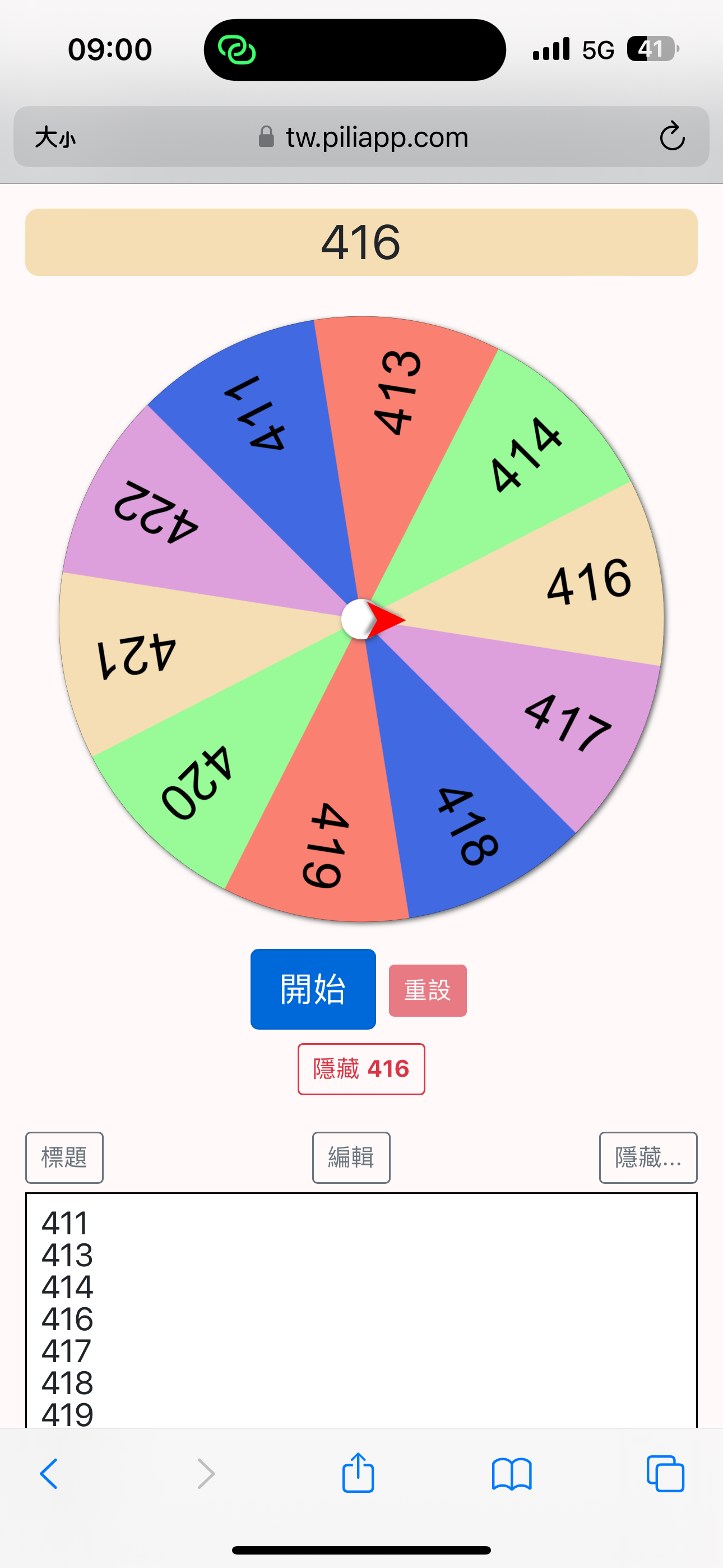This screenshot has width=723, height=1568.
Task: Open the 大小 text size menu
Action: pyautogui.click(x=55, y=137)
